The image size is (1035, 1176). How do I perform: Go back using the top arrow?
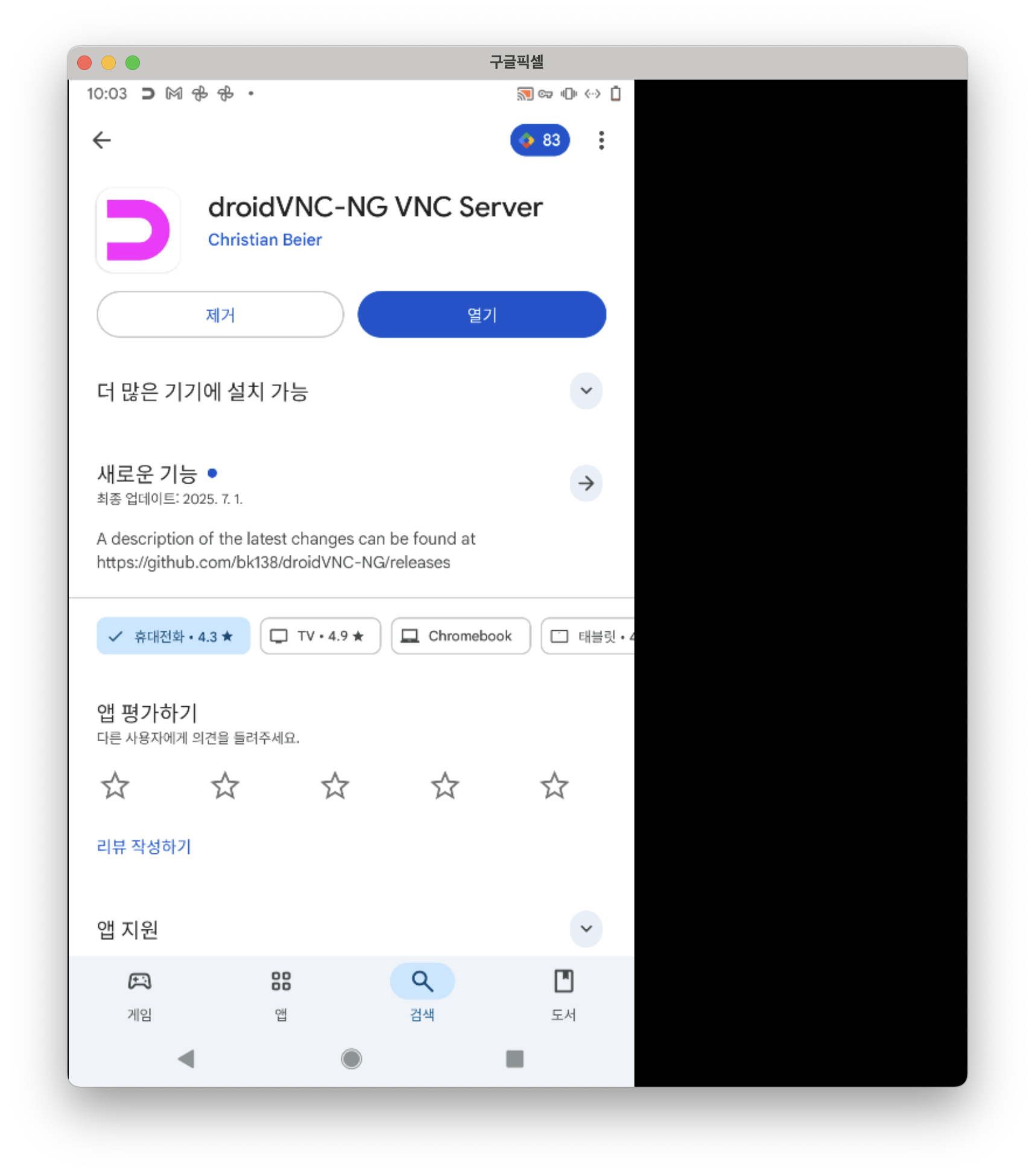[x=102, y=140]
